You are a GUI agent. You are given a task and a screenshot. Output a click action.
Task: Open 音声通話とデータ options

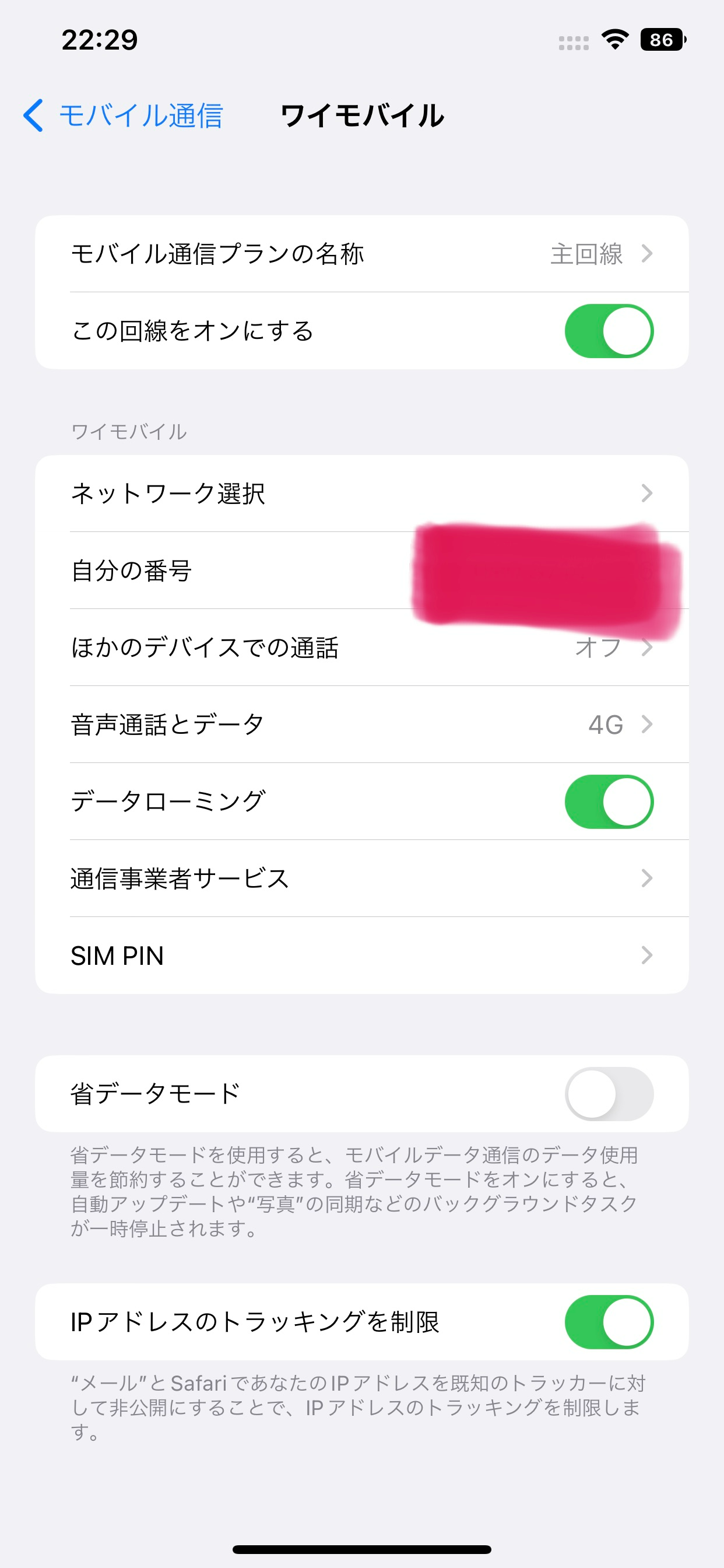tap(361, 724)
